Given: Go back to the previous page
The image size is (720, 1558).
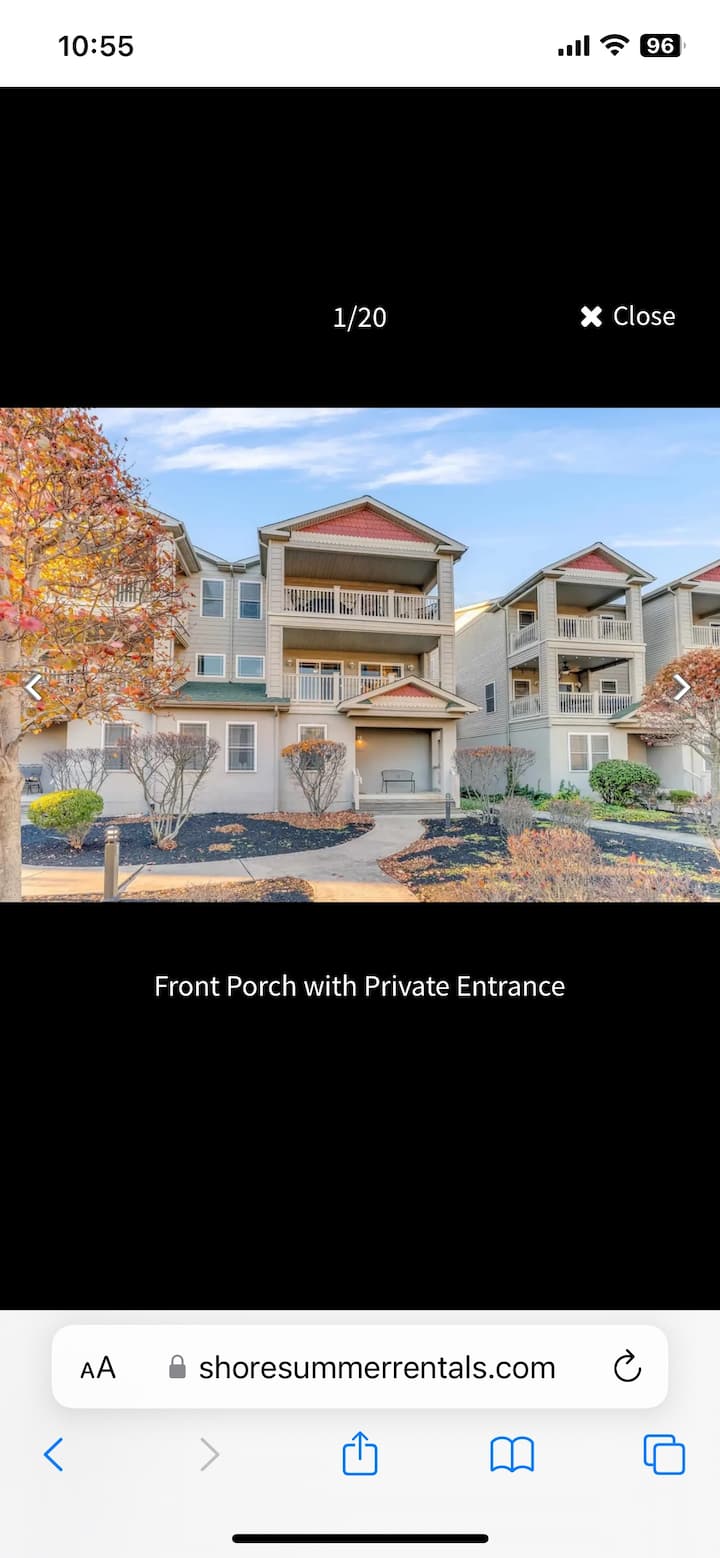Looking at the screenshot, I should coord(54,1454).
